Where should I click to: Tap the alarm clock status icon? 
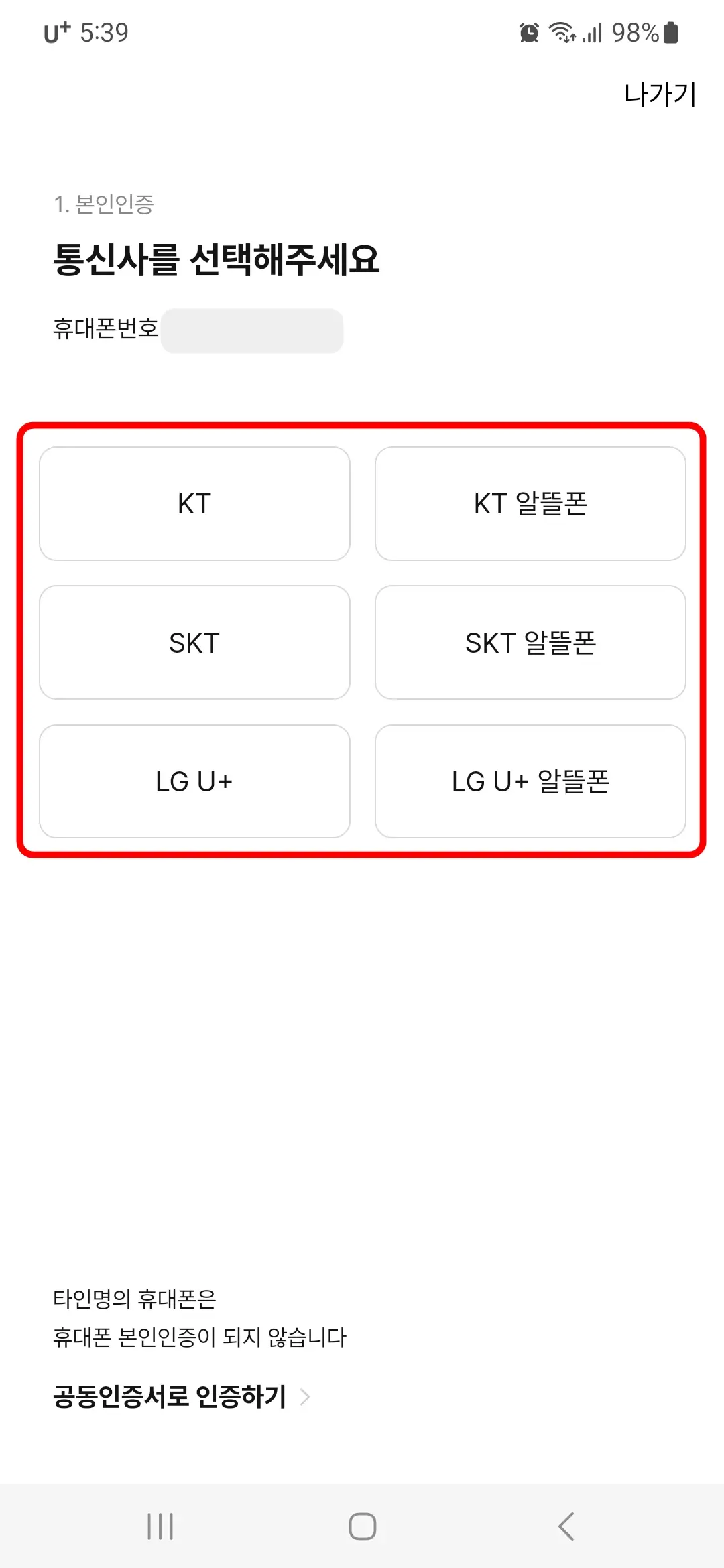[529, 32]
